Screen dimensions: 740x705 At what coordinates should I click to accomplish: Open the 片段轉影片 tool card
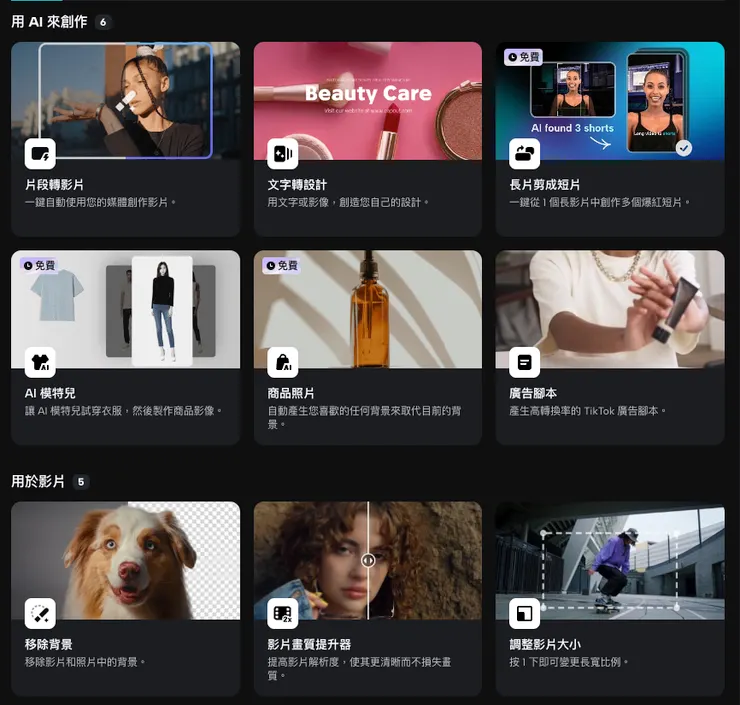tap(125, 138)
